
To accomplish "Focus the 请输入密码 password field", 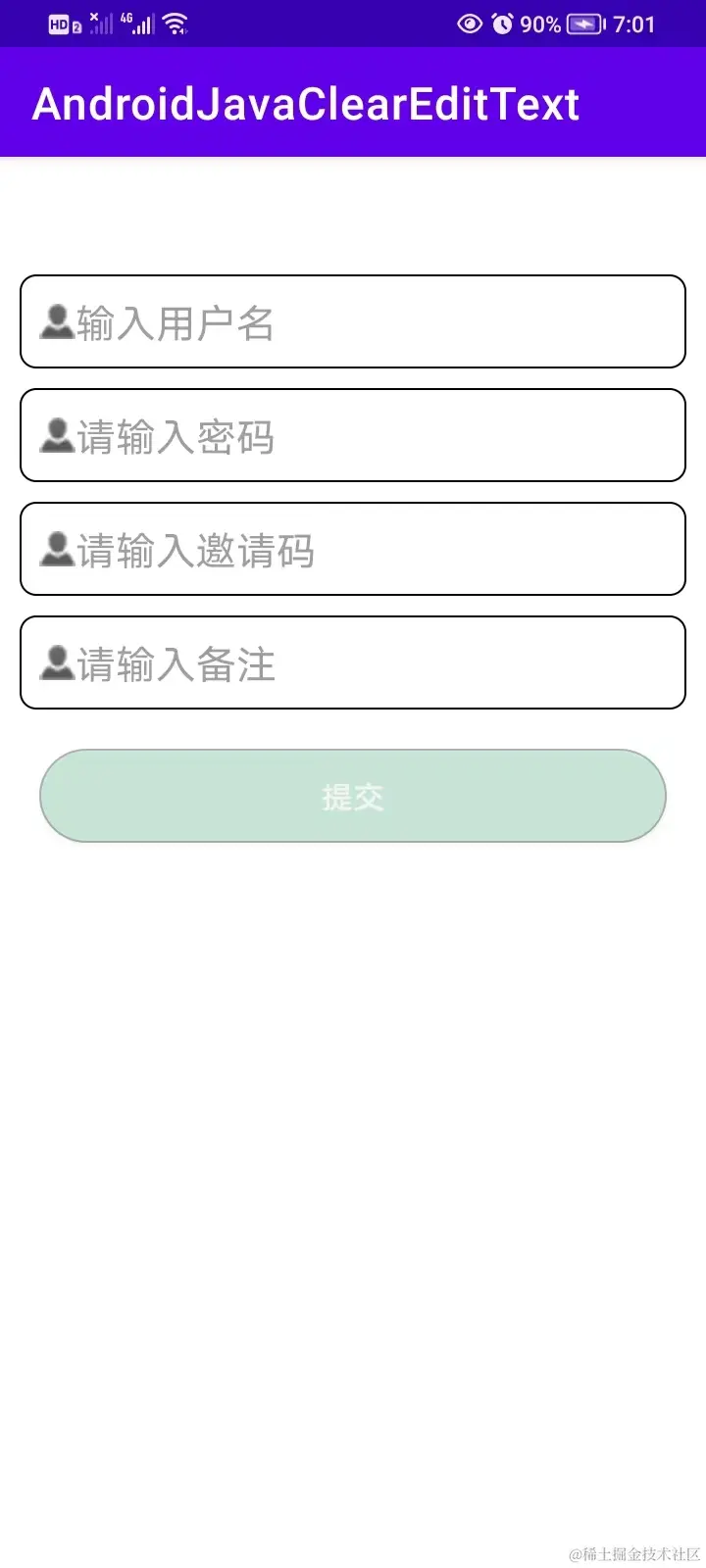I will pyautogui.click(x=353, y=435).
